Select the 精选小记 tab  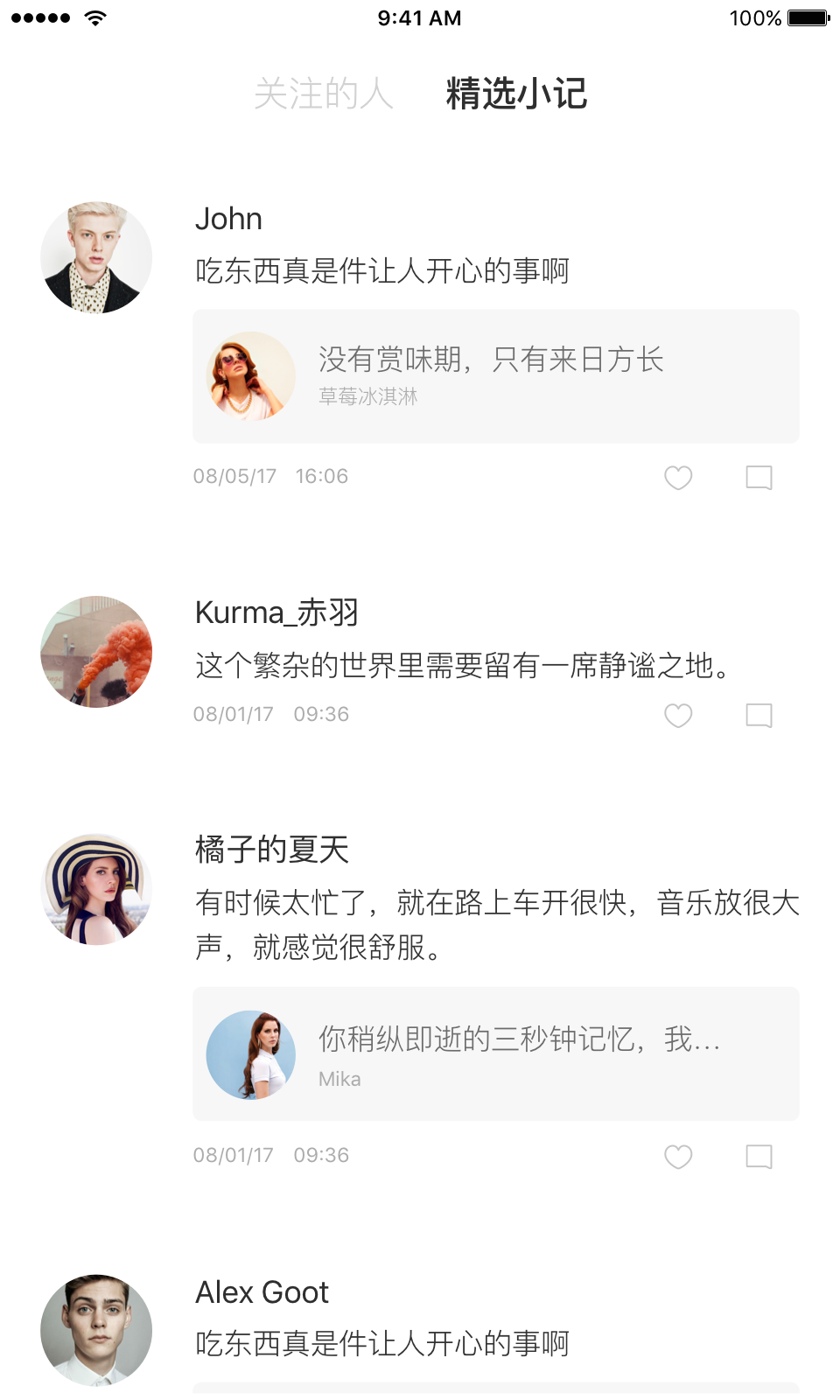point(516,94)
